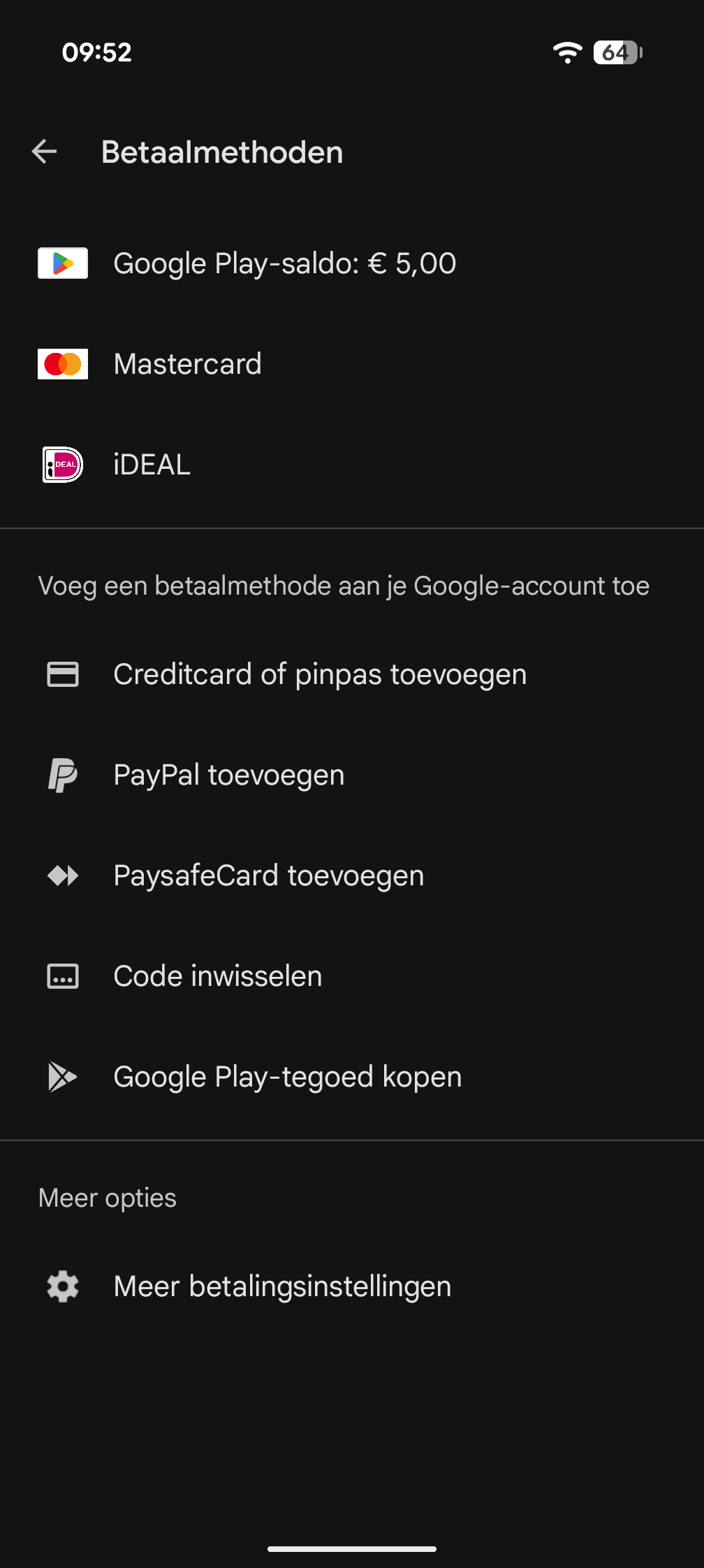Open Google Play-tegoed kopen
Screen dimensions: 704x1568
pyautogui.click(x=287, y=1077)
